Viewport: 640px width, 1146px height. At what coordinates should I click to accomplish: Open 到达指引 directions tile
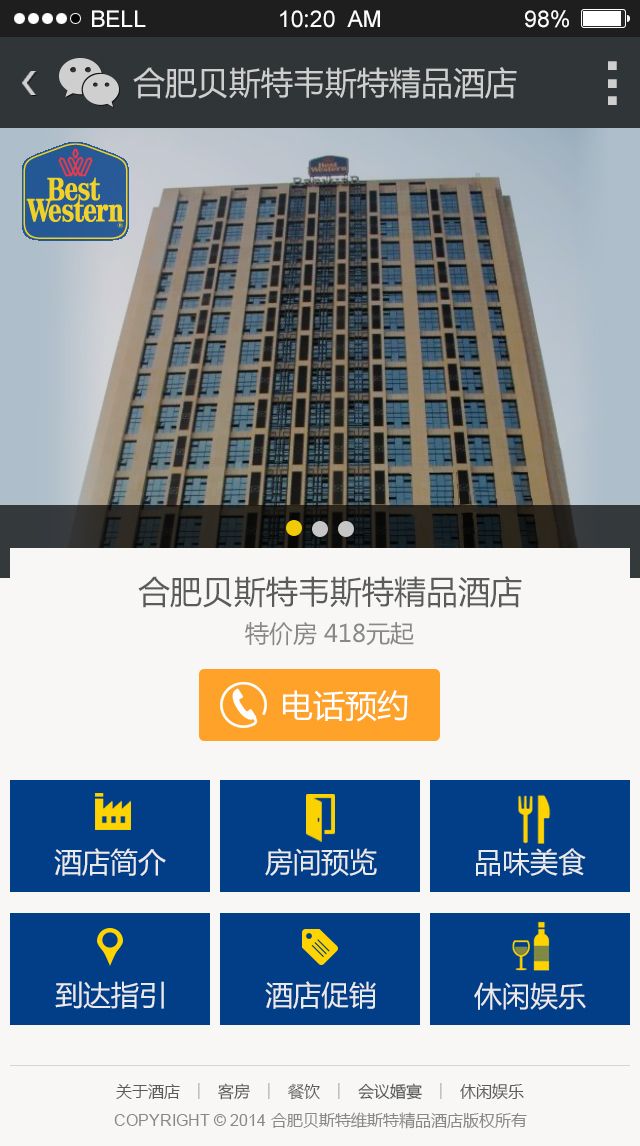point(110,969)
